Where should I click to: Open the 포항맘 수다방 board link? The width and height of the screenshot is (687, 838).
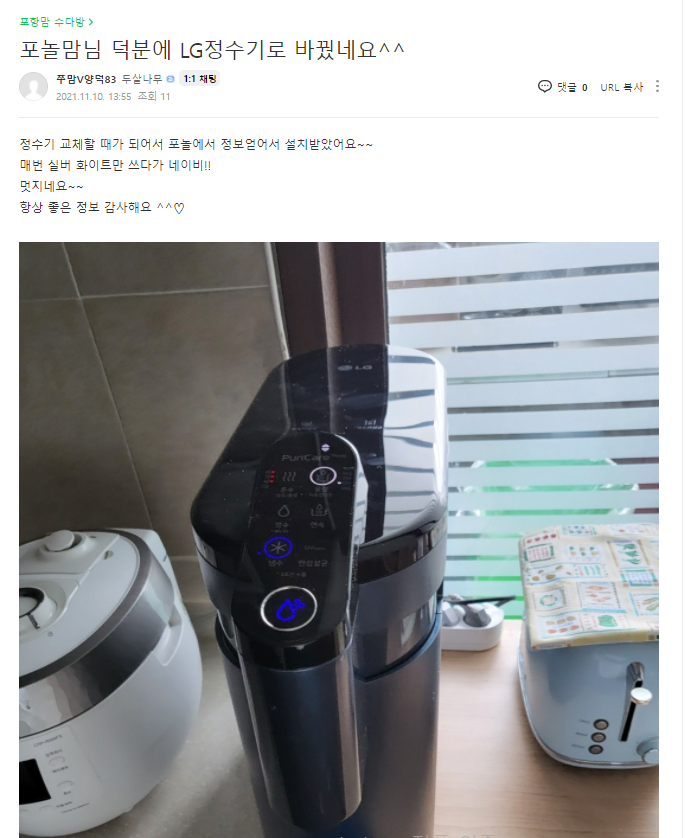coord(56,21)
